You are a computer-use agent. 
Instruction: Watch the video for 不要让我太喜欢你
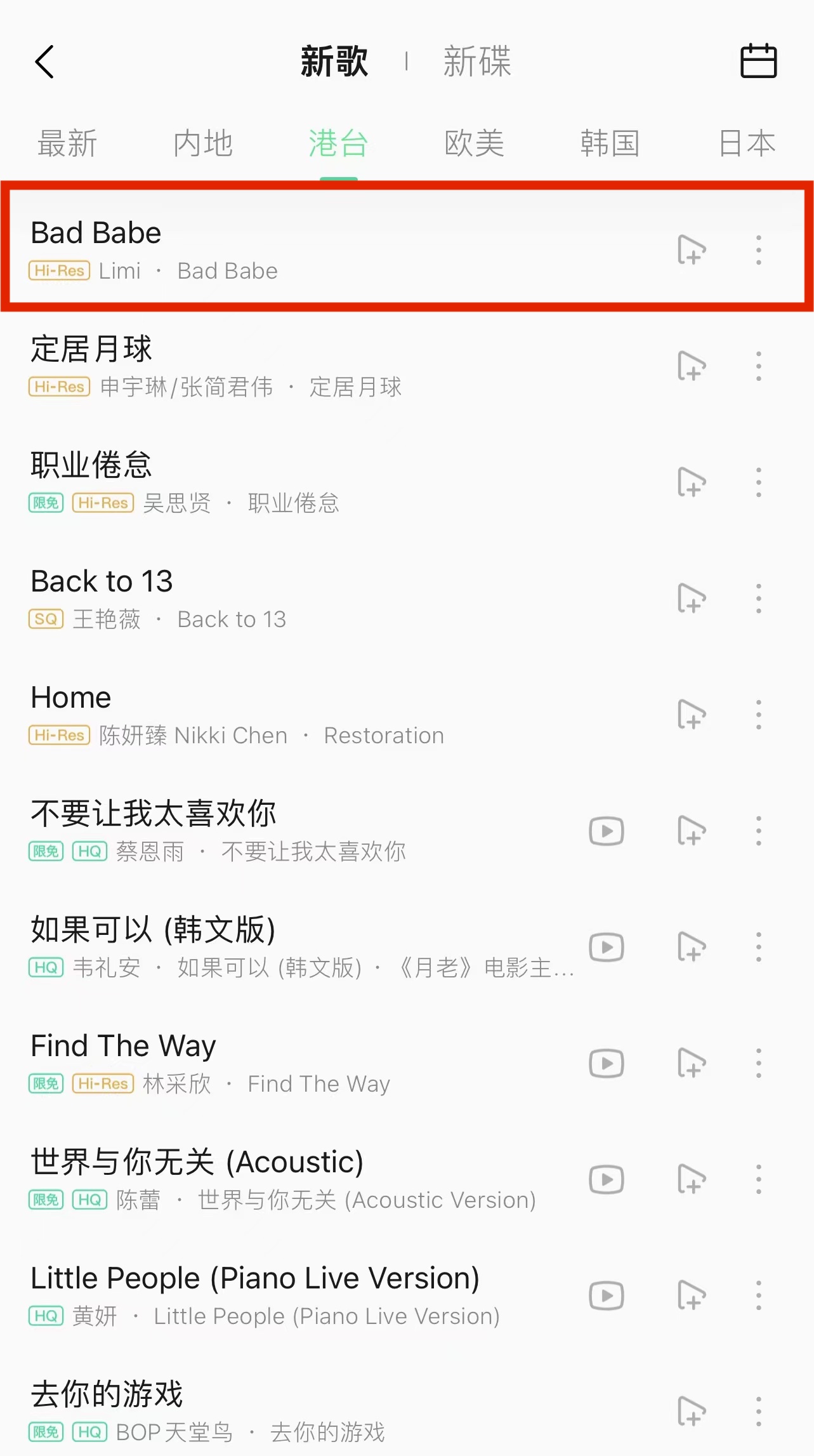(607, 831)
